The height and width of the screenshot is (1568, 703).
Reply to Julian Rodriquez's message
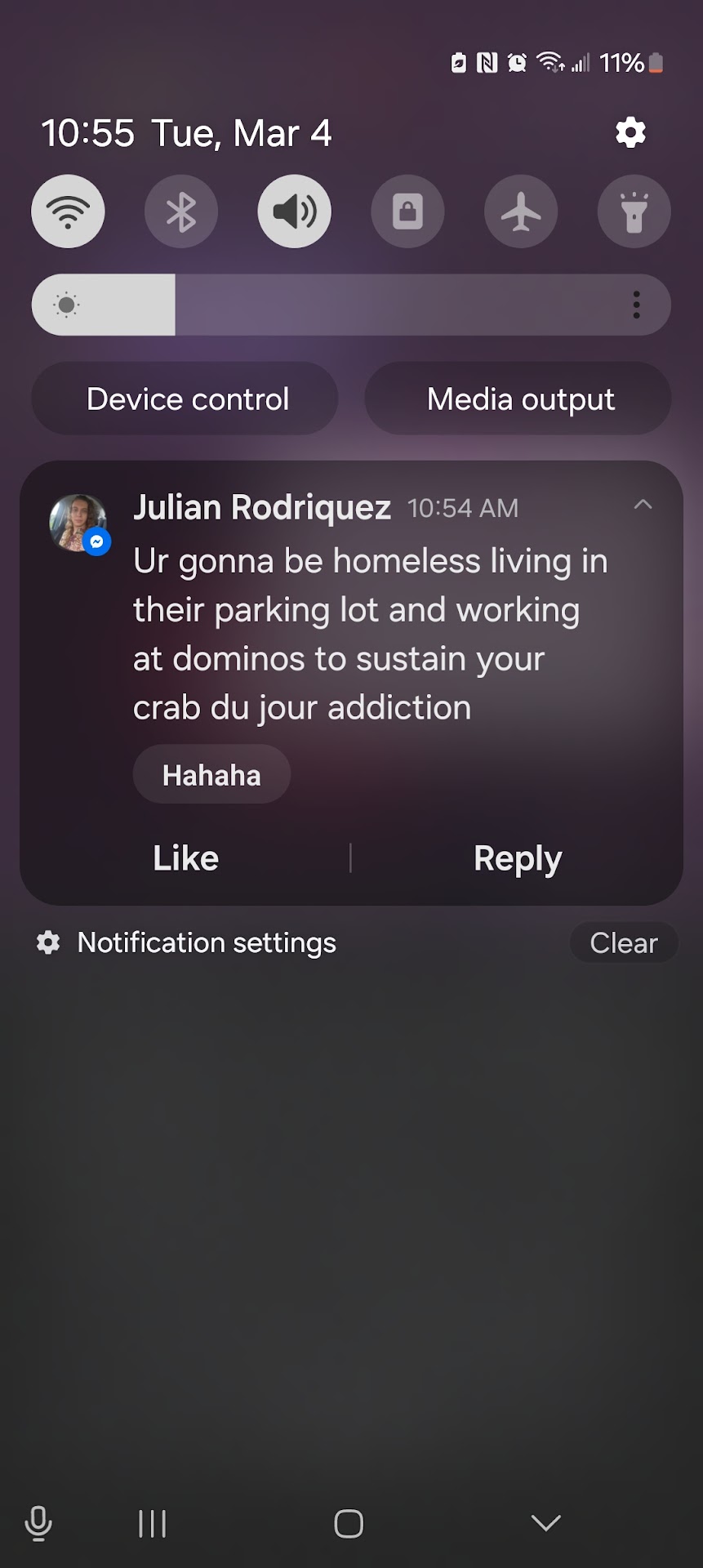pyautogui.click(x=518, y=858)
